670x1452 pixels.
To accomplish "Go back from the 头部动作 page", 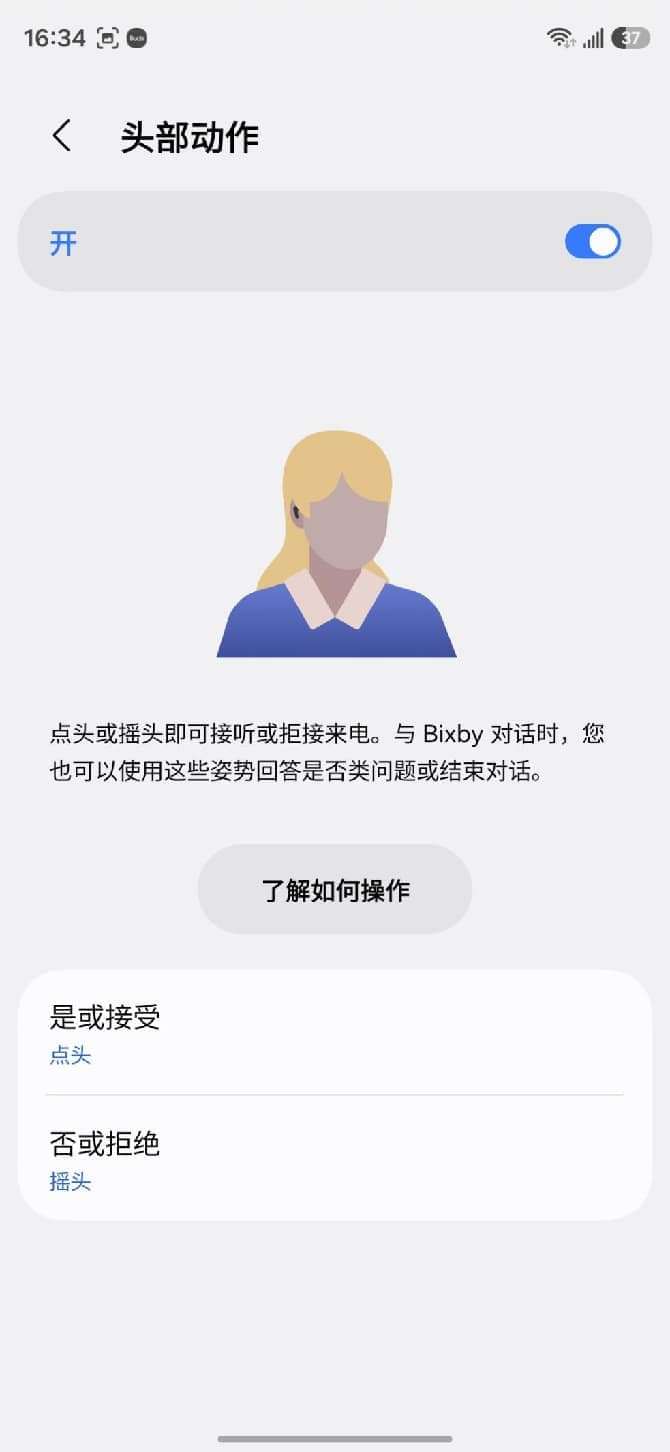I will (x=62, y=136).
